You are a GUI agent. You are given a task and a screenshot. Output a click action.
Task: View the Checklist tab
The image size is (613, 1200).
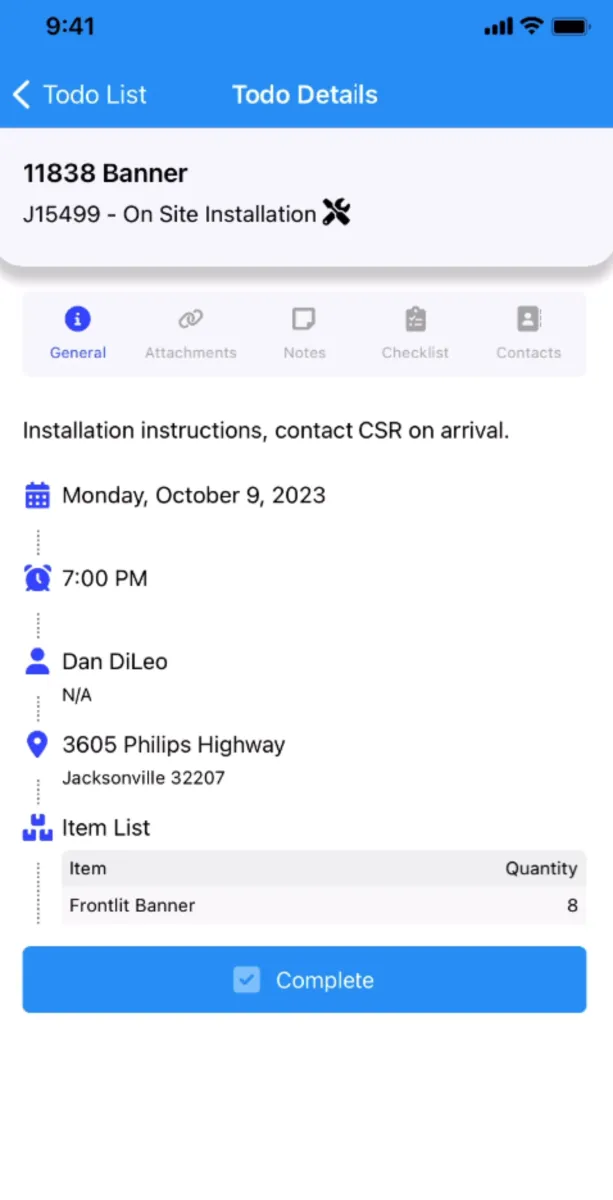pos(415,333)
